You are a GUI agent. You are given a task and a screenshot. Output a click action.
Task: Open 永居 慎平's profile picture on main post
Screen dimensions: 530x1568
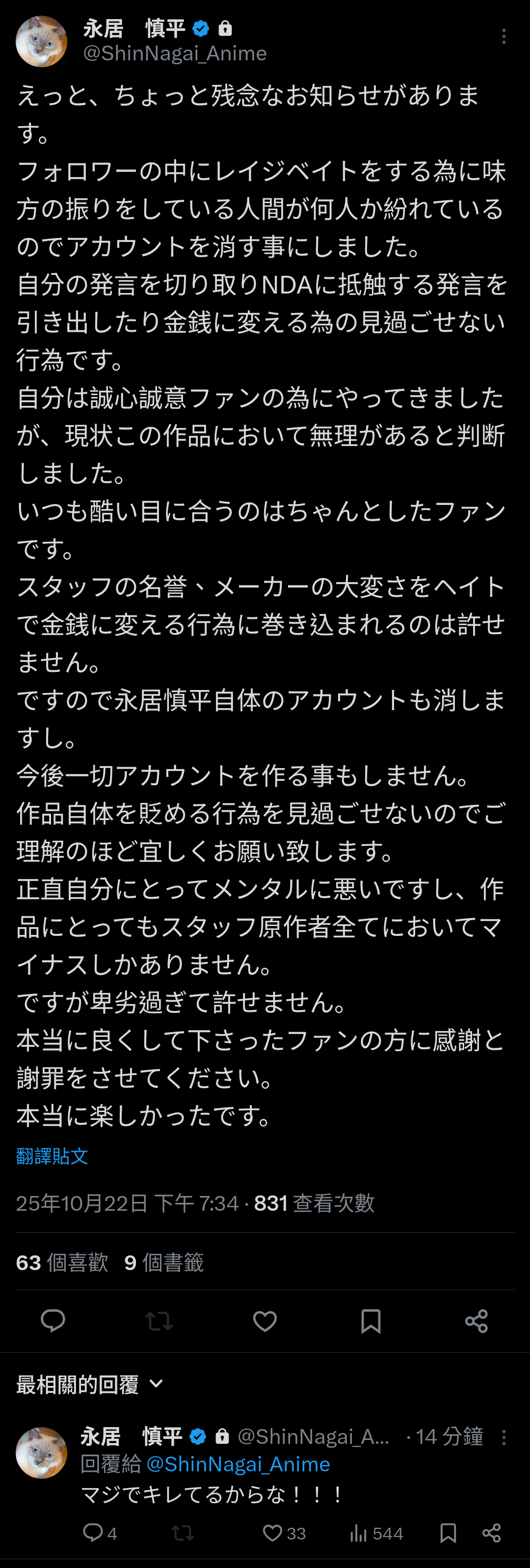(41, 41)
